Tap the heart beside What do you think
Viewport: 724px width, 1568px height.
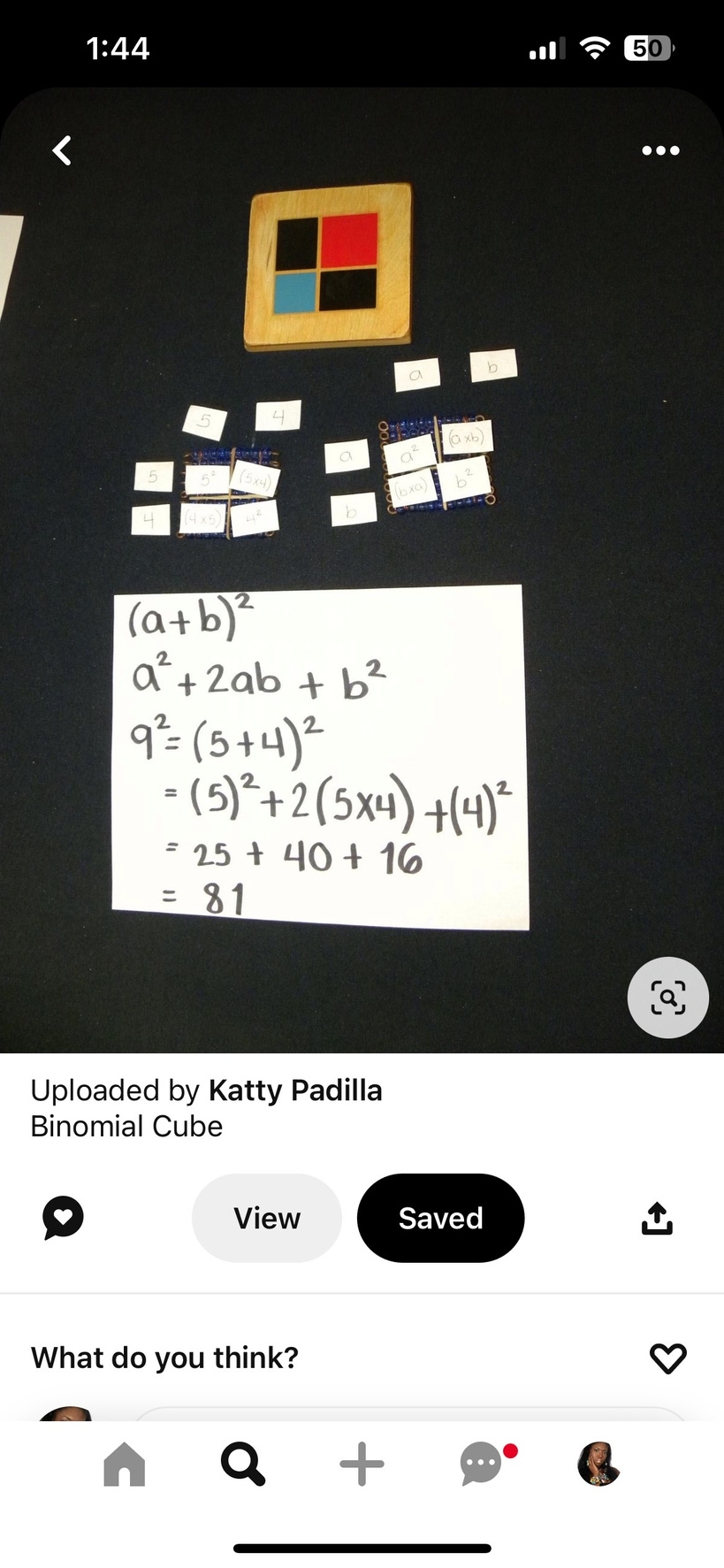tap(667, 1358)
